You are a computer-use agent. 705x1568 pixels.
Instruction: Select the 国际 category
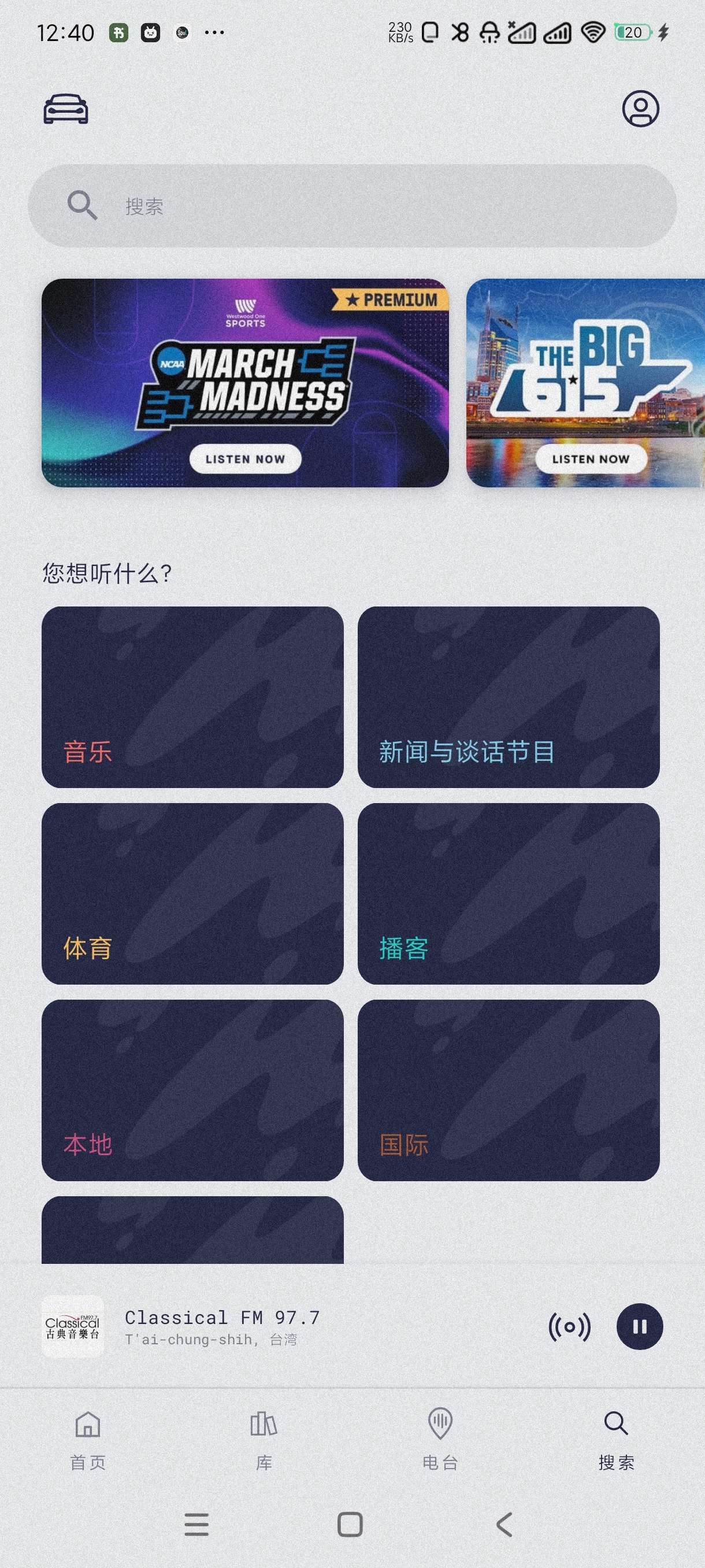pyautogui.click(x=509, y=1090)
